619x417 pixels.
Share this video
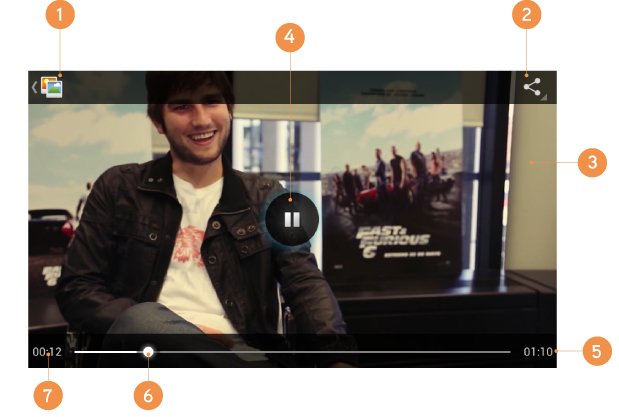pyautogui.click(x=532, y=87)
